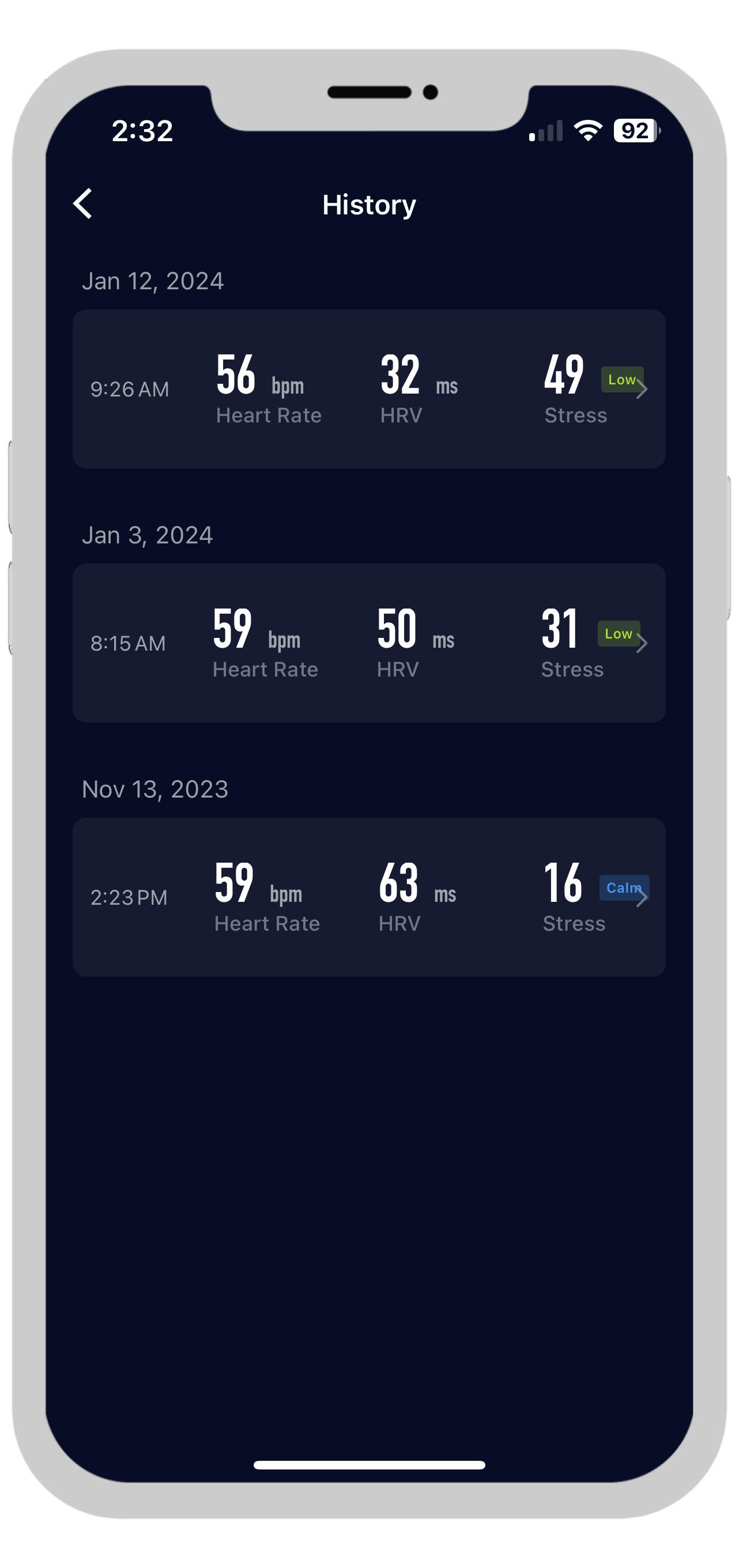Open the Jan 3, 2024 8:15 AM reading
Image resolution: width=739 pixels, height=1568 pixels.
point(368,643)
